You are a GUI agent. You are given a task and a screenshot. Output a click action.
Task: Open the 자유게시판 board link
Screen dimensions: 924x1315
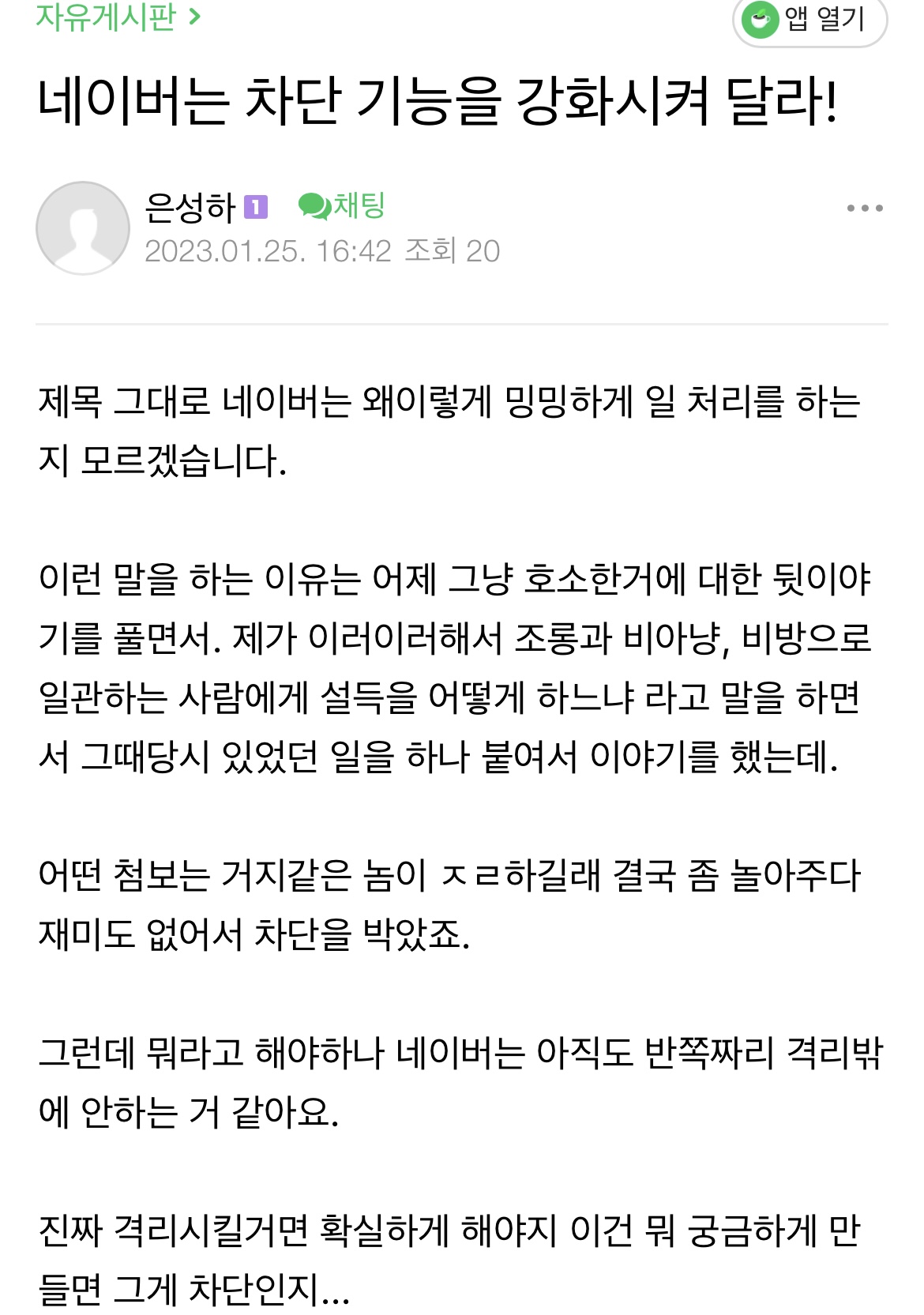coord(117,17)
